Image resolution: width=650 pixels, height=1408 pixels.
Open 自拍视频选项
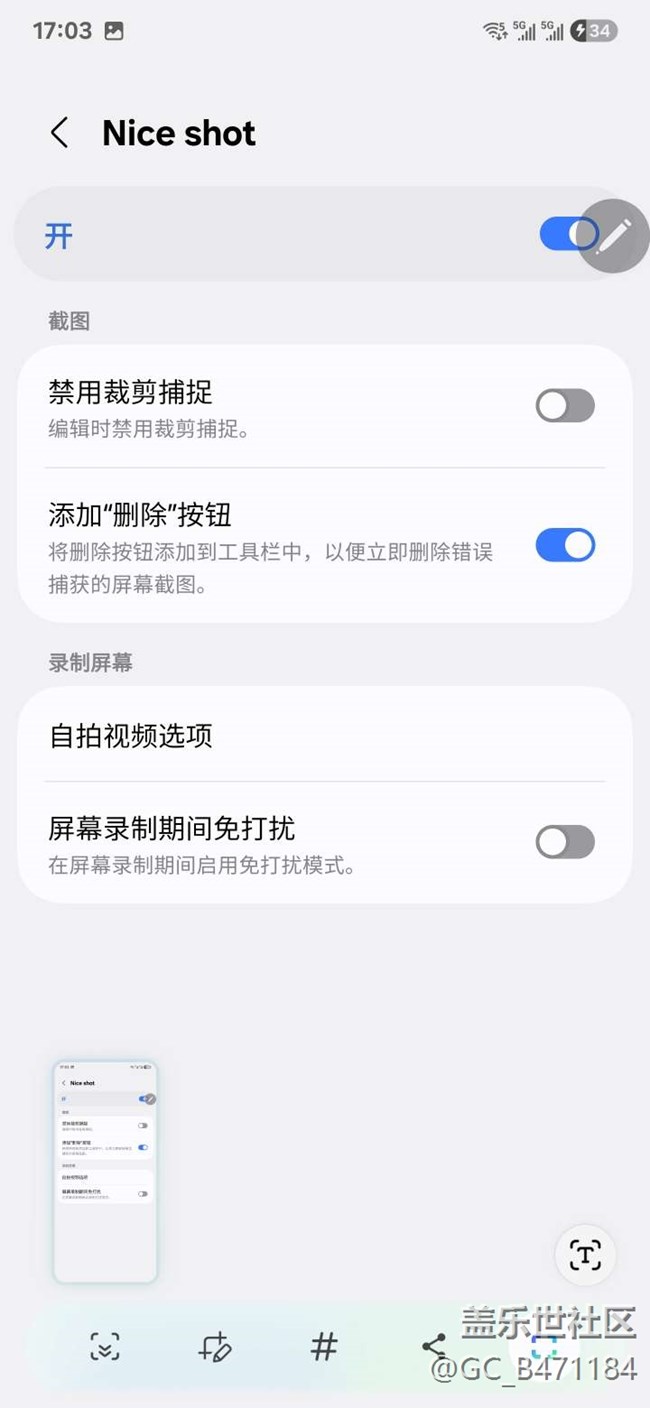(x=325, y=736)
